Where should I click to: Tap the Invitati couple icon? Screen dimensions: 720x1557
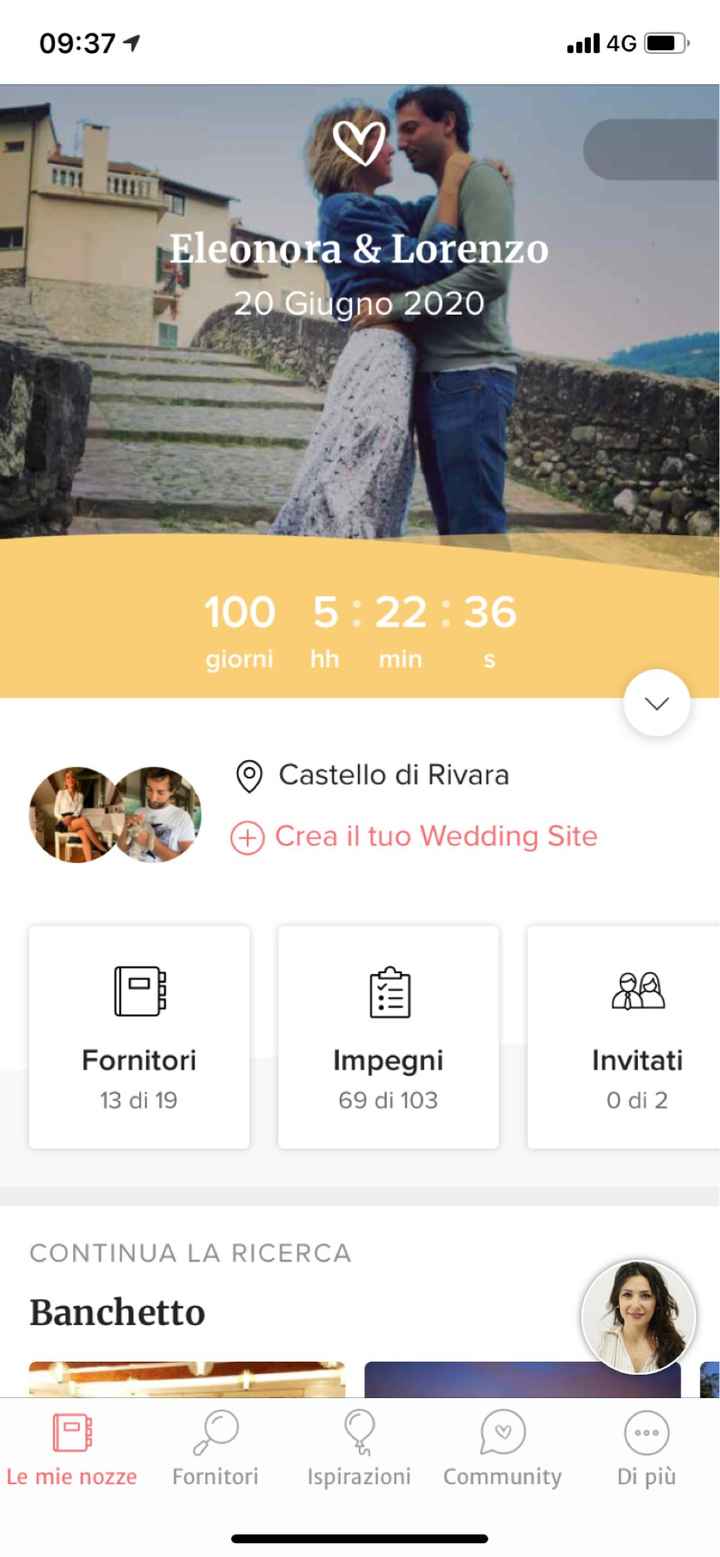tap(638, 992)
